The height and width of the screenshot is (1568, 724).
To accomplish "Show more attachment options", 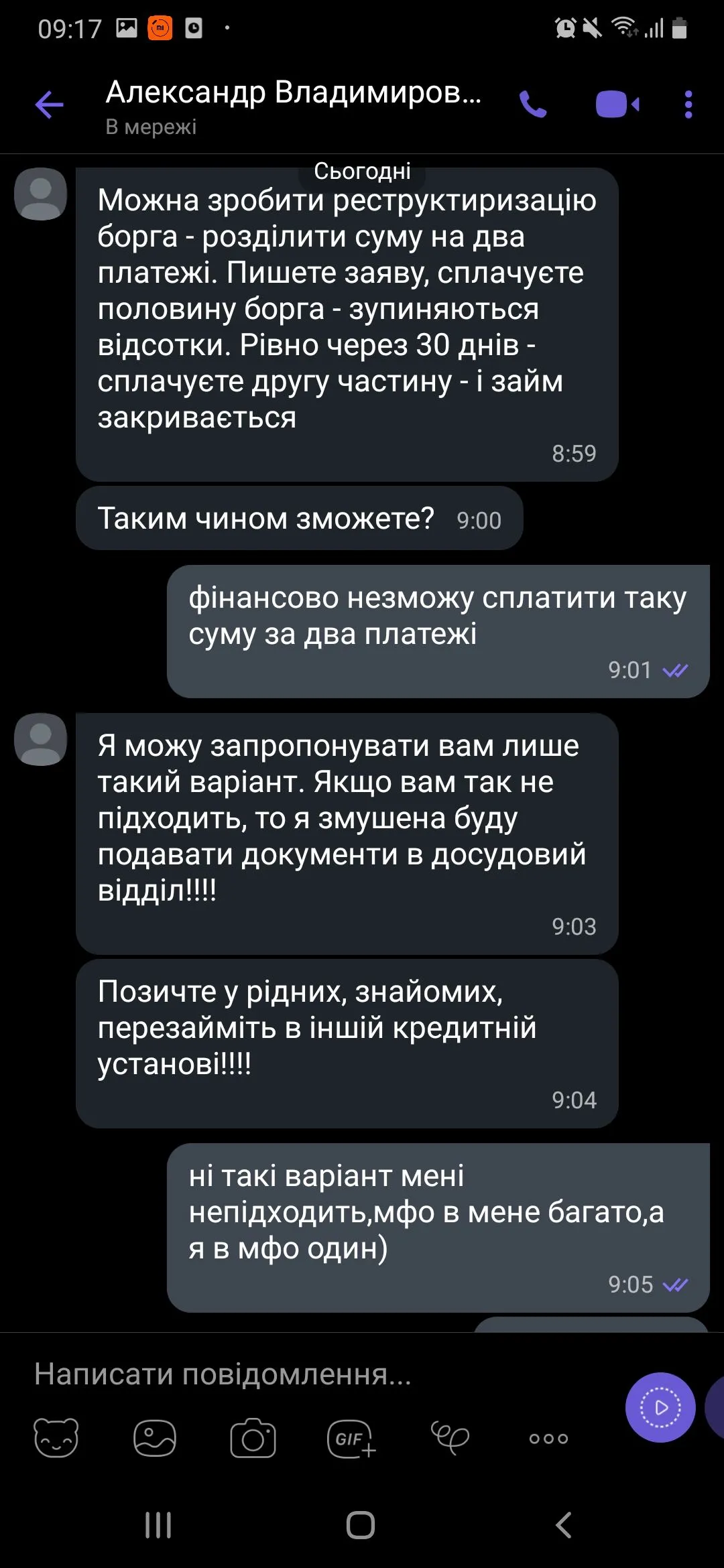I will click(x=548, y=1438).
